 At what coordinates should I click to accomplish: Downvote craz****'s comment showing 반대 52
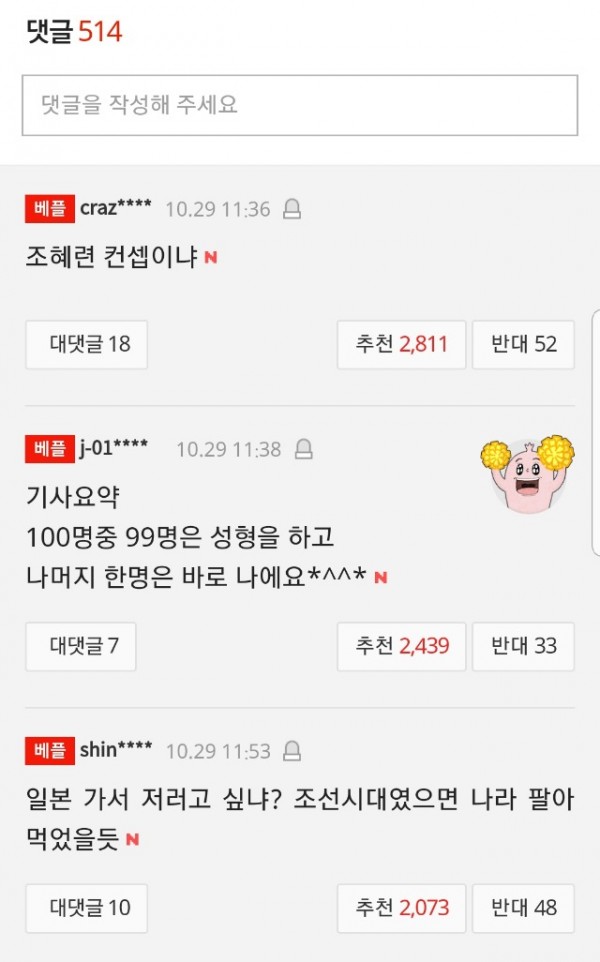click(x=523, y=344)
